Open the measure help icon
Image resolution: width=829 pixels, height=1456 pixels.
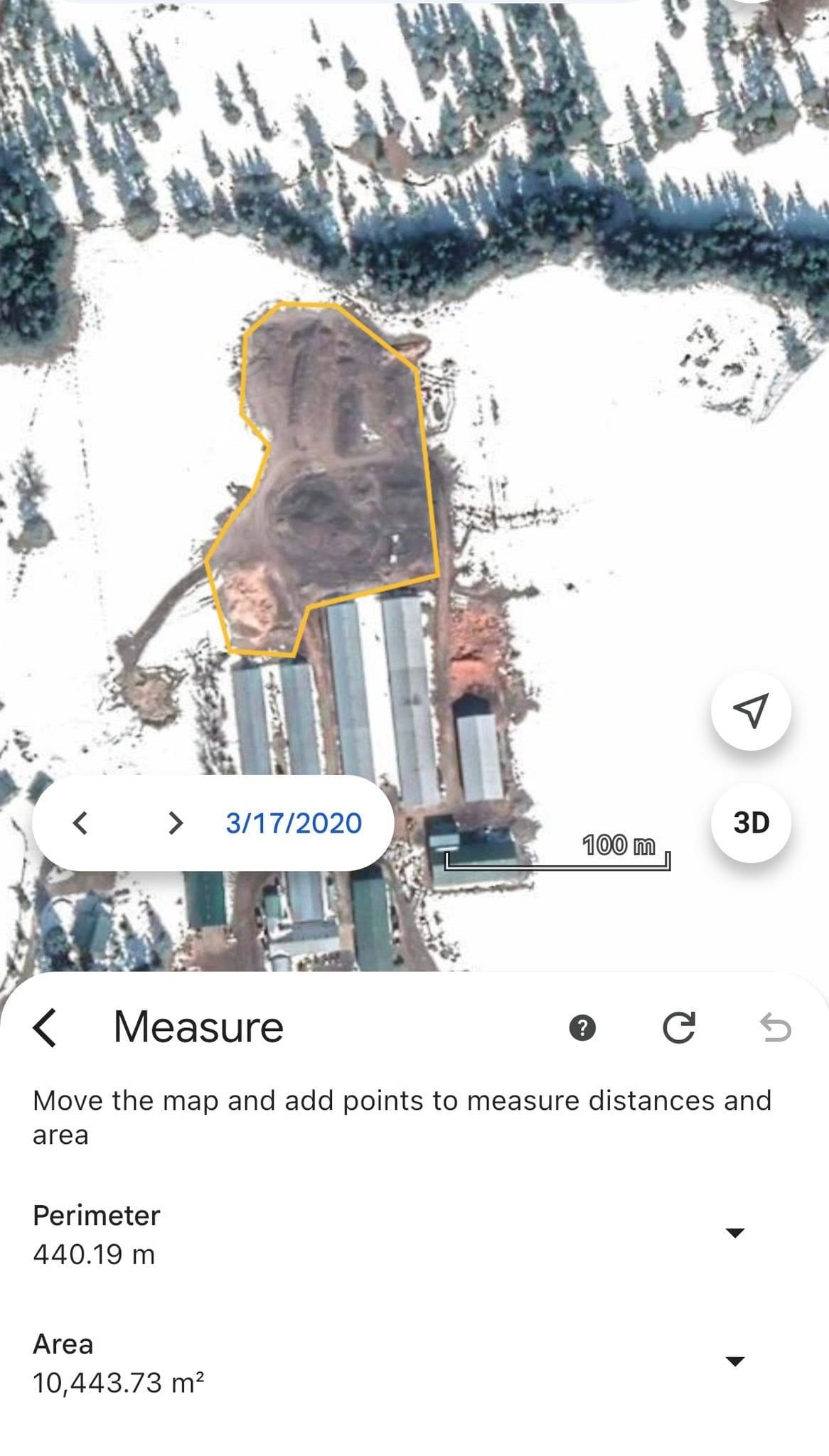582,1028
